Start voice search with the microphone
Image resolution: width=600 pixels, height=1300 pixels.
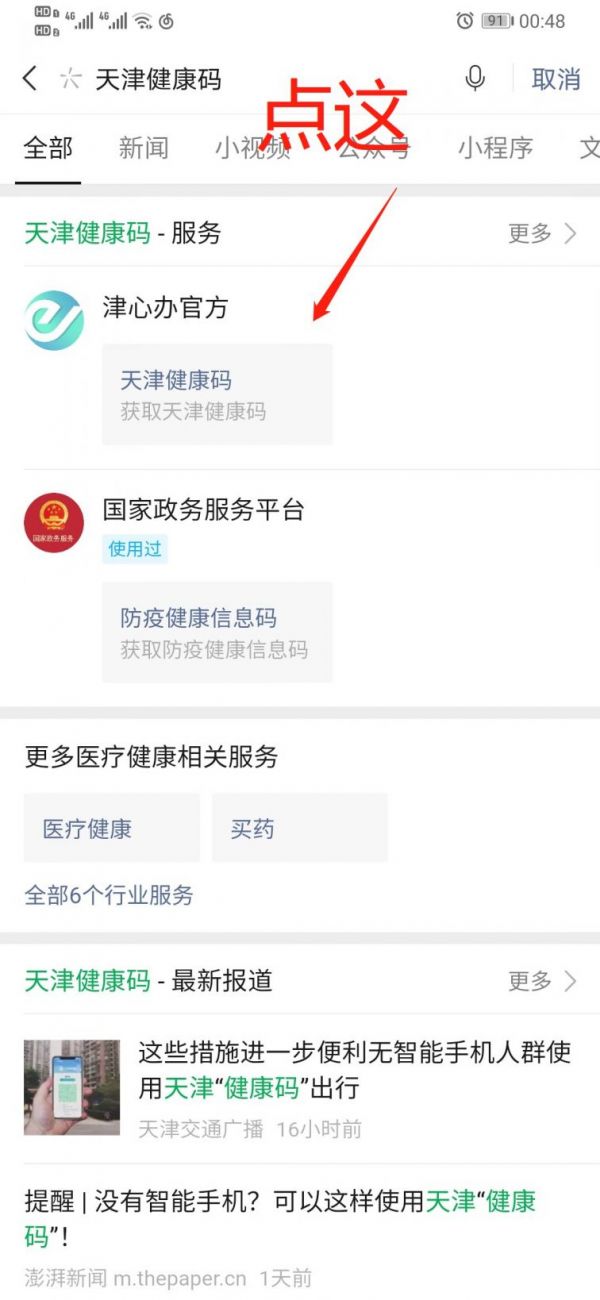pyautogui.click(x=476, y=79)
